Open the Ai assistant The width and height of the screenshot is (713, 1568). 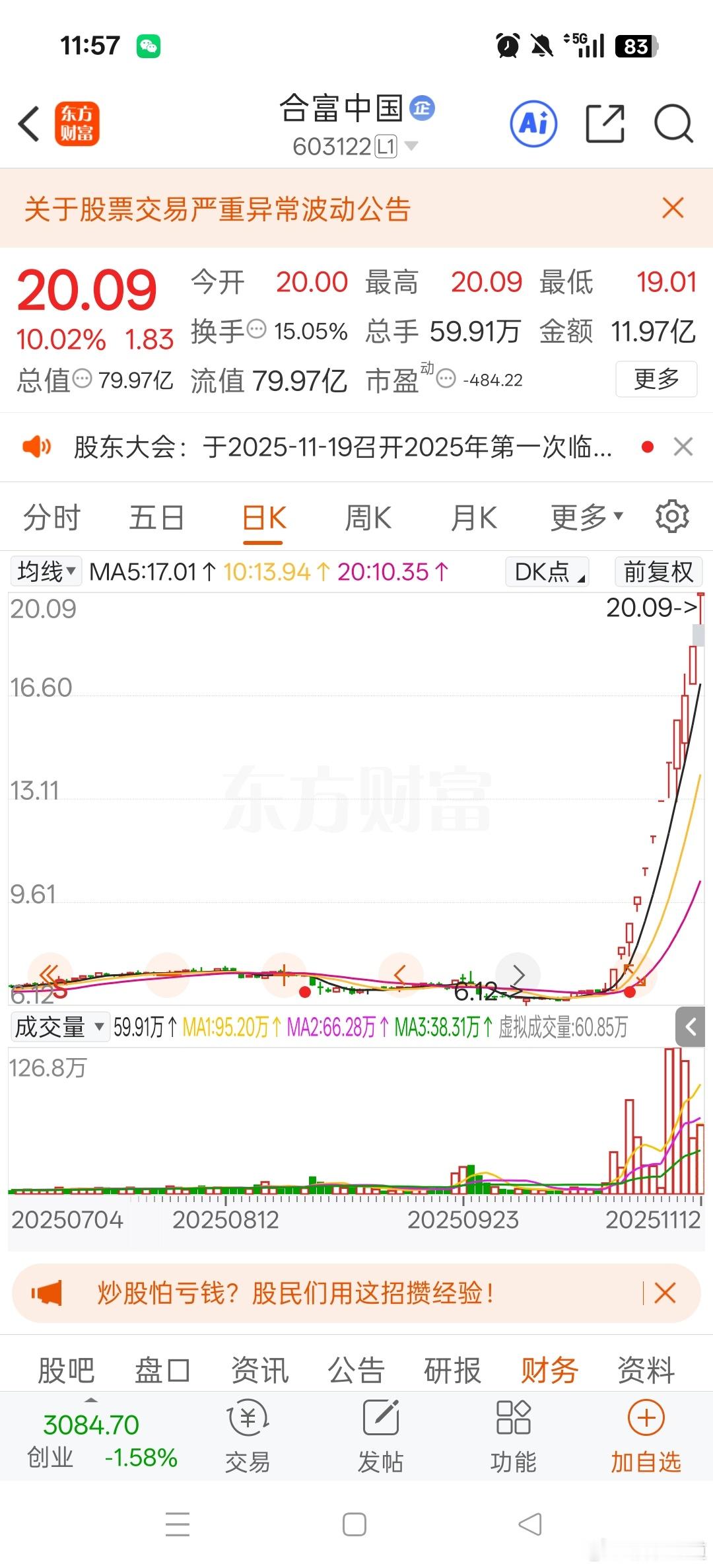[x=533, y=124]
